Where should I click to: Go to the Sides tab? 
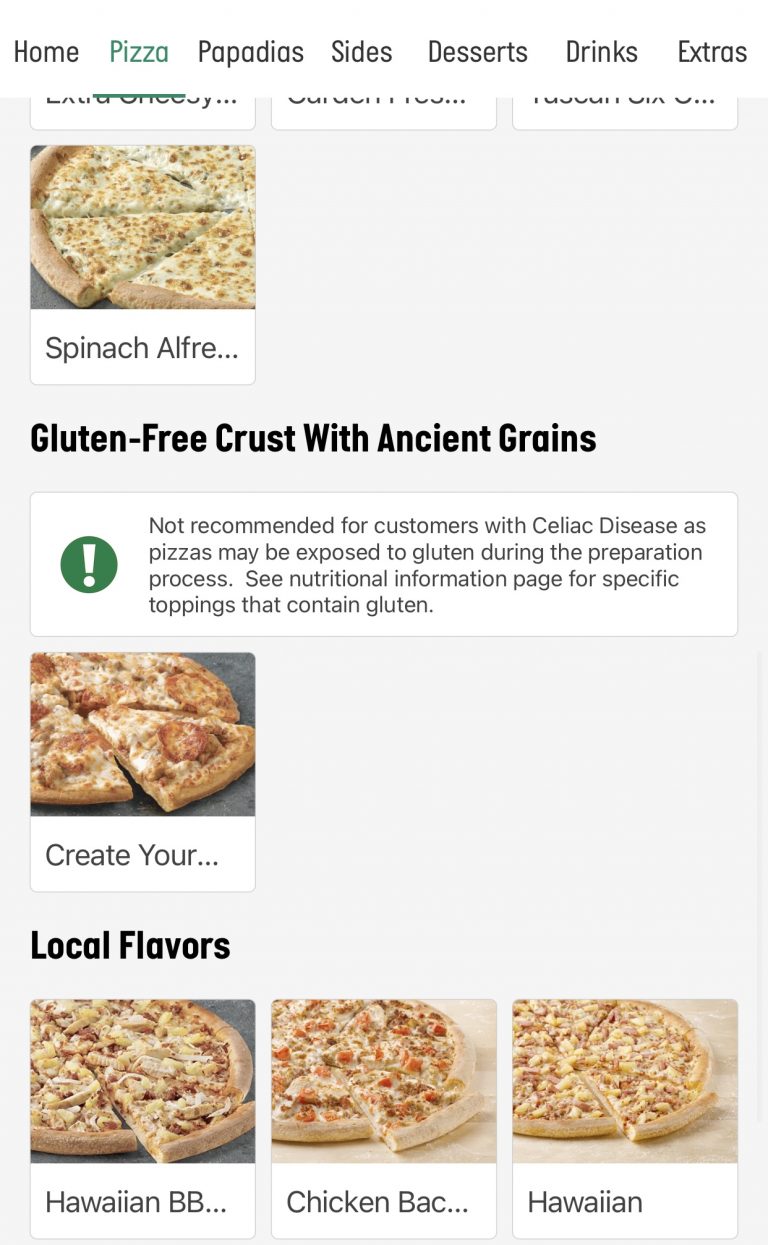[362, 52]
